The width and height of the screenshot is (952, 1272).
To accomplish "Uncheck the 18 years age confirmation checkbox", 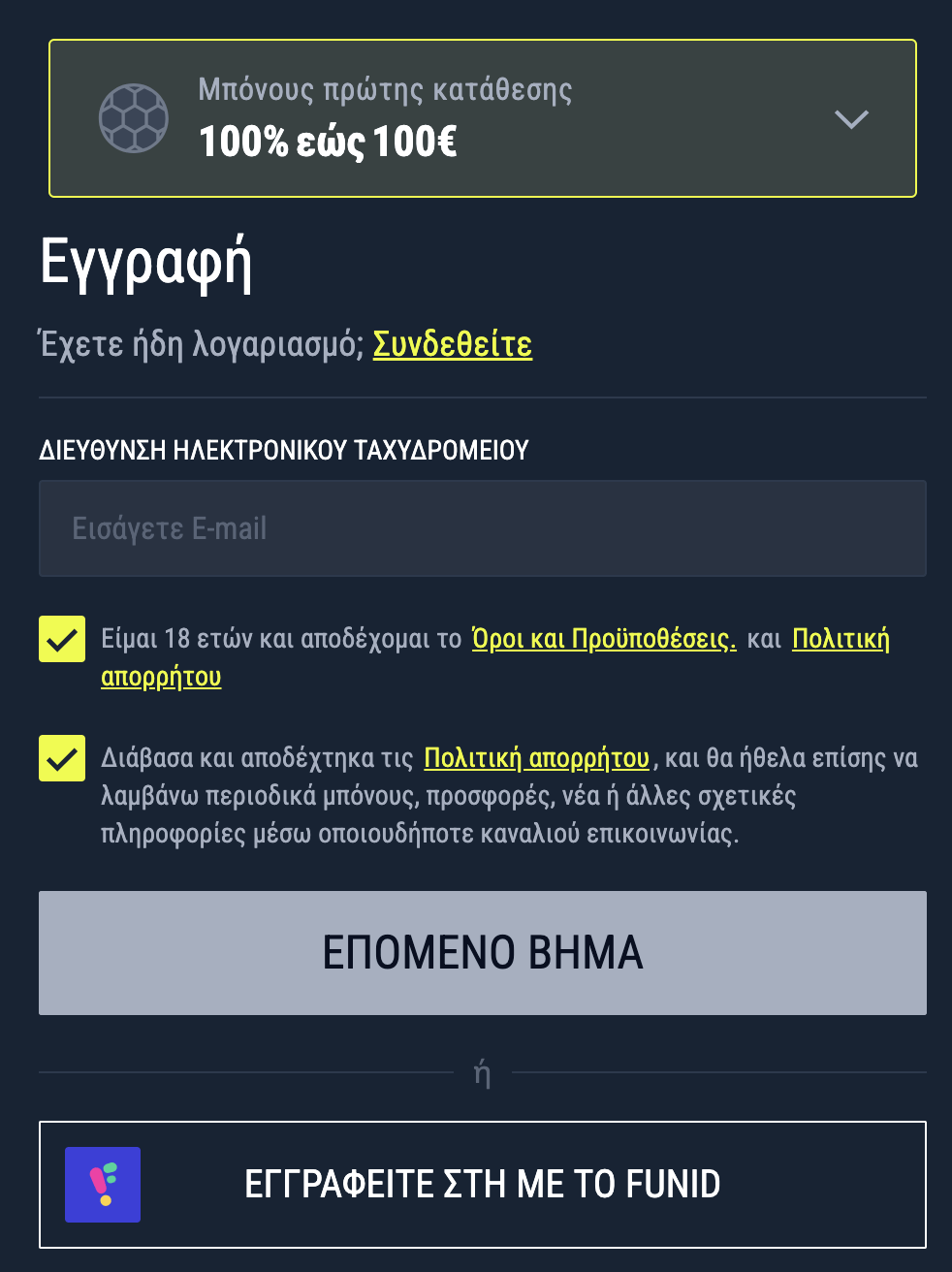I will pos(62,639).
